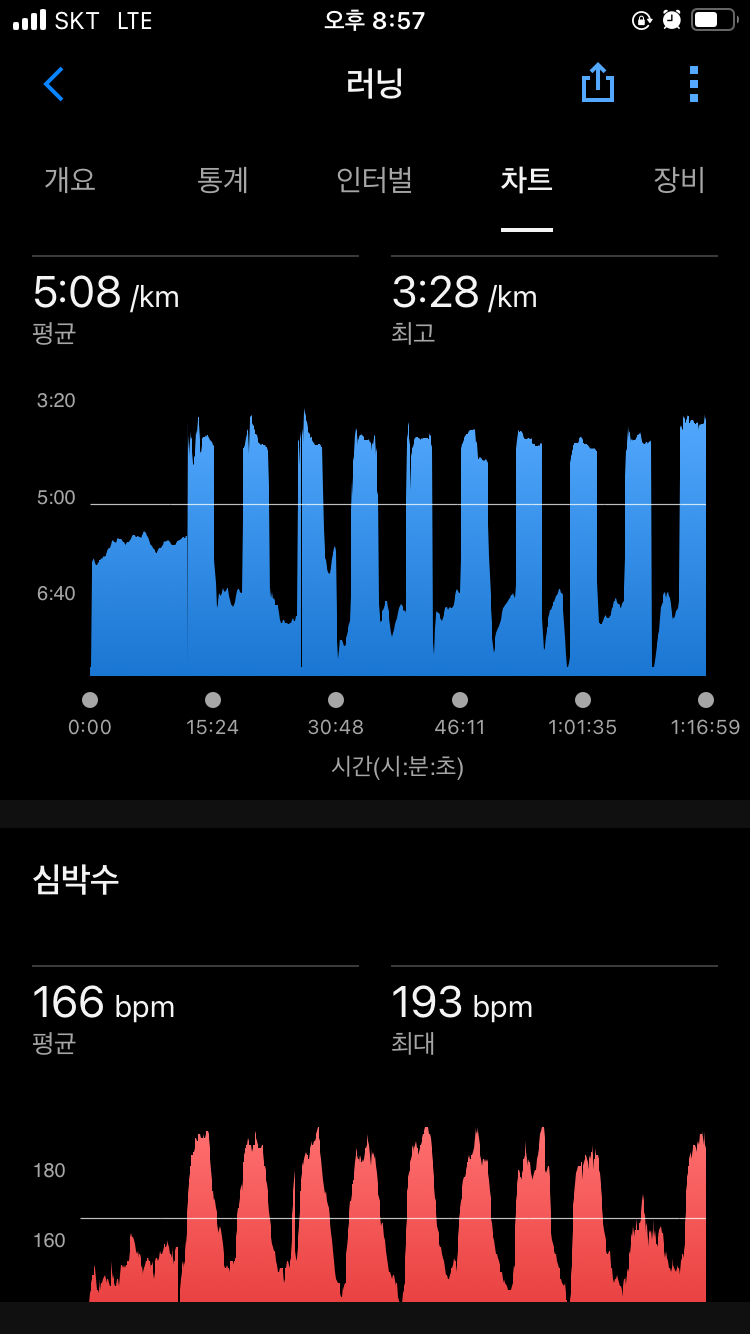The image size is (750, 1334).
Task: Share this running activity
Action: pyautogui.click(x=597, y=83)
